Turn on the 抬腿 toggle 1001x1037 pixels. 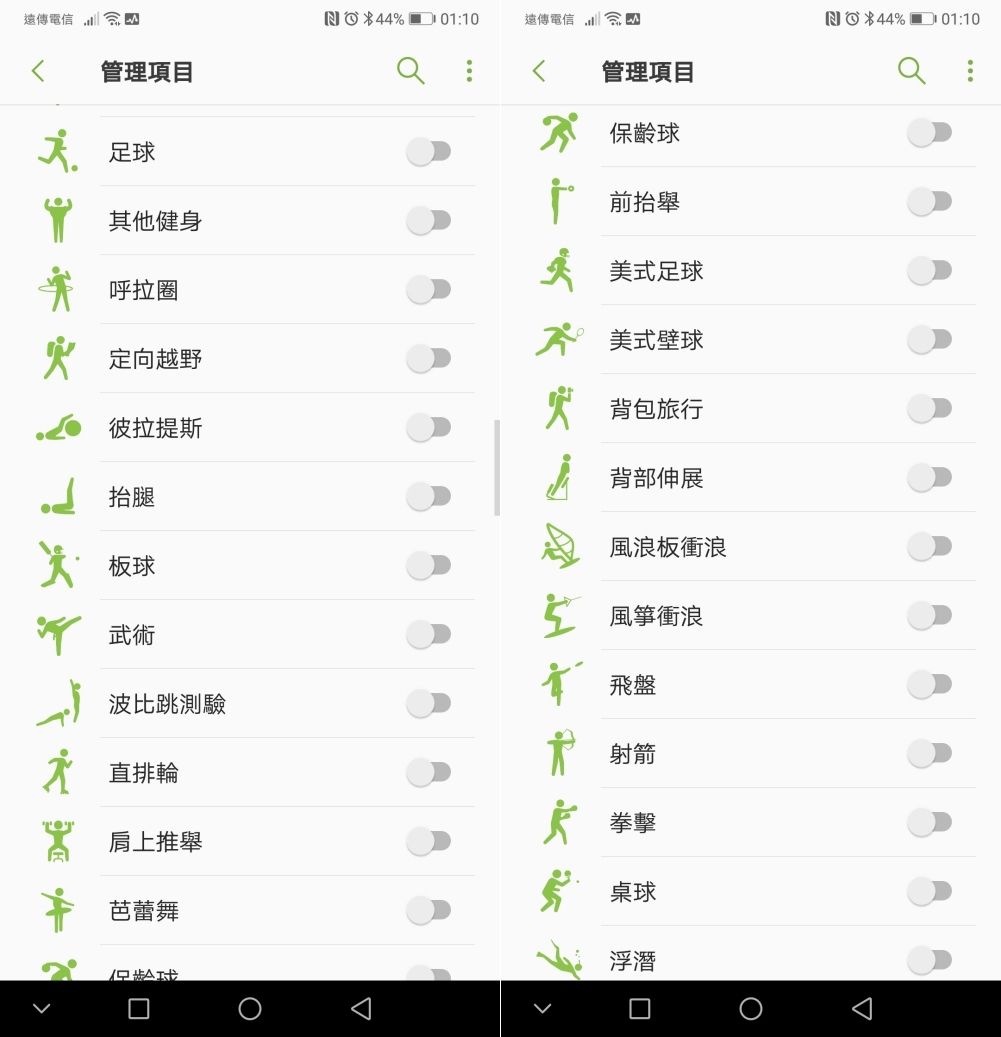pyautogui.click(x=429, y=497)
